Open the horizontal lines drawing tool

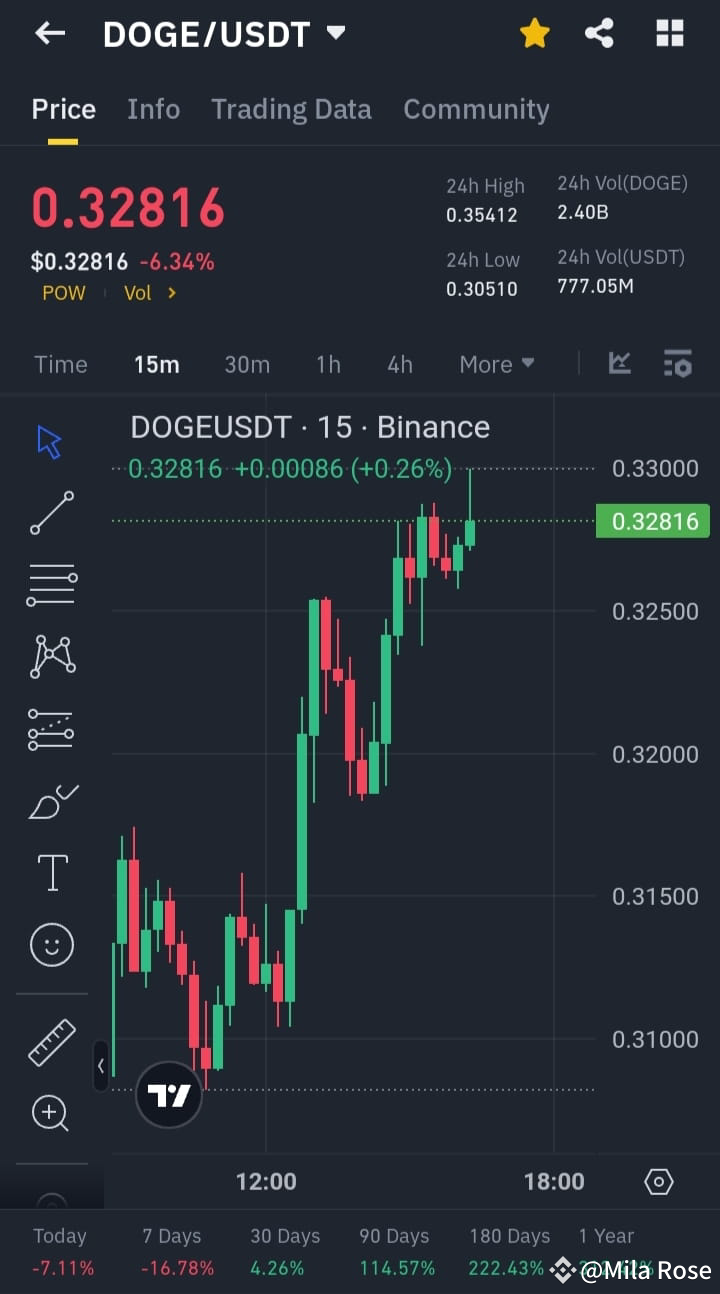(51, 584)
